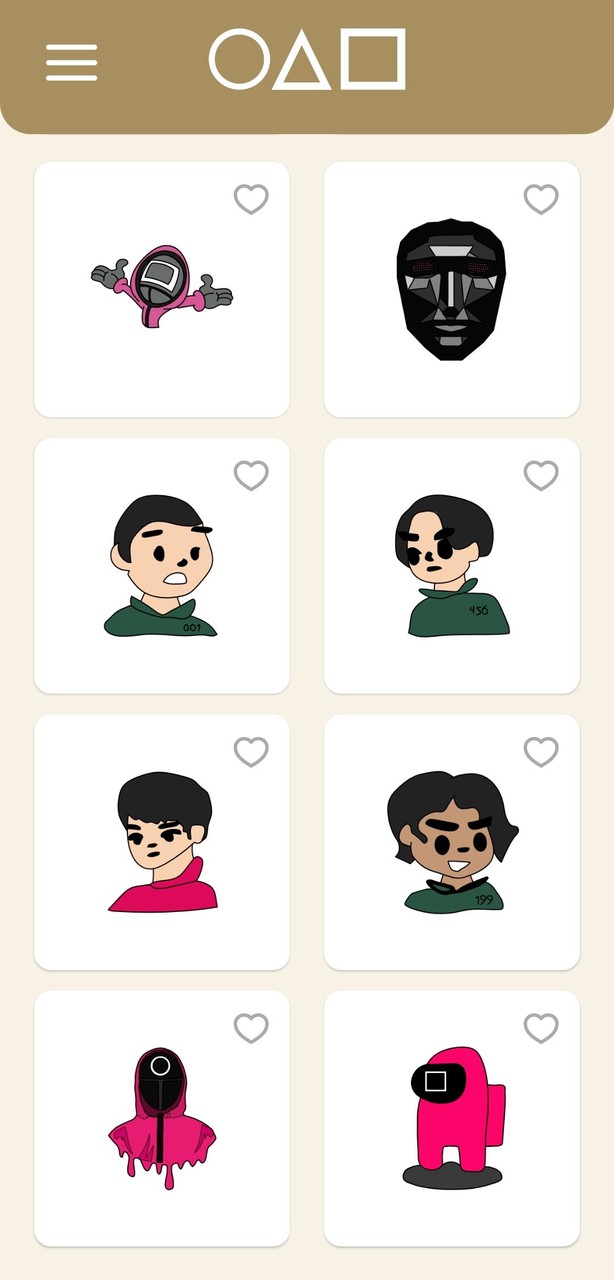
Task: Open the pink crewmate with square mask sticker
Action: 451,1119
